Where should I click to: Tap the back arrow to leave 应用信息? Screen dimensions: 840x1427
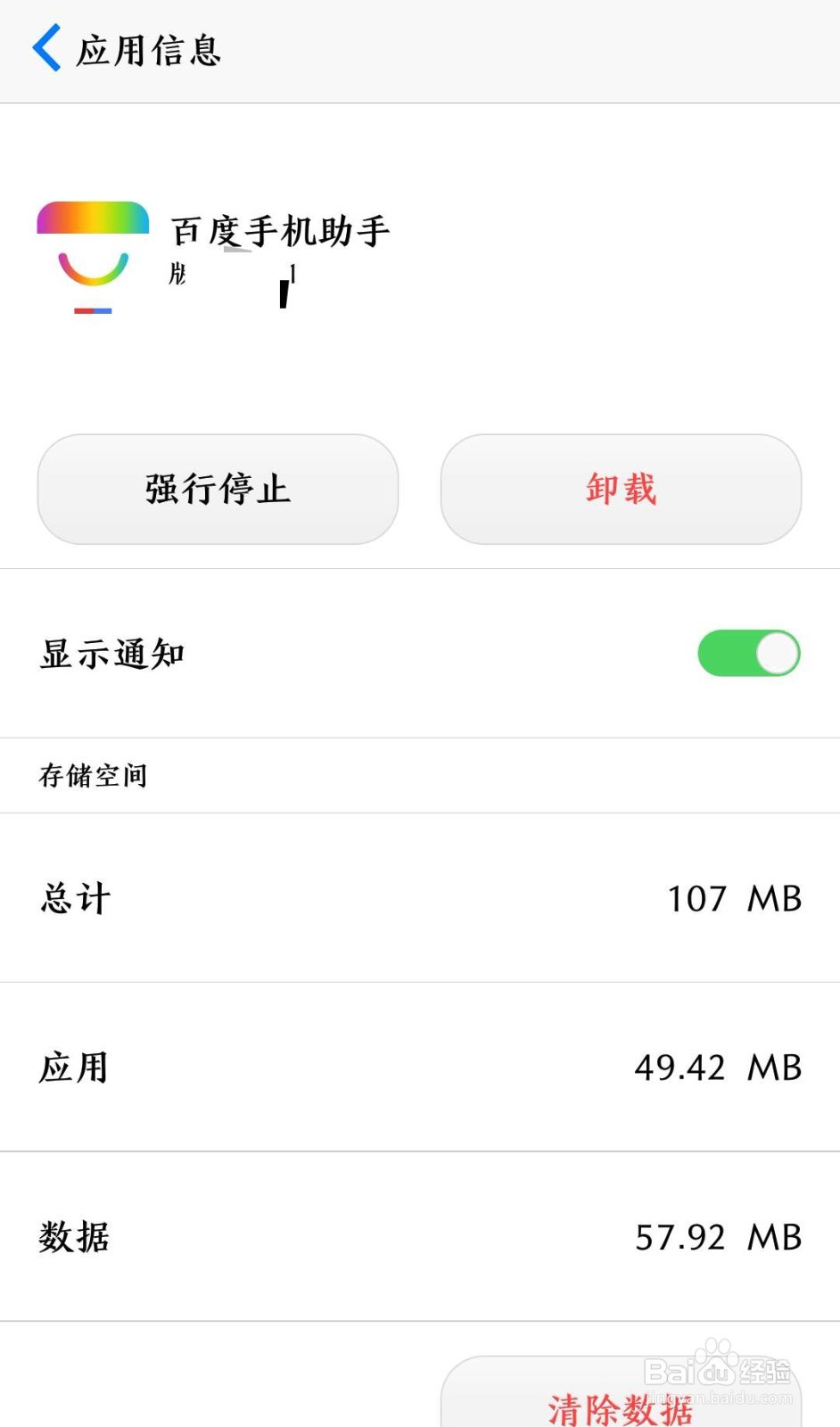pos(46,49)
